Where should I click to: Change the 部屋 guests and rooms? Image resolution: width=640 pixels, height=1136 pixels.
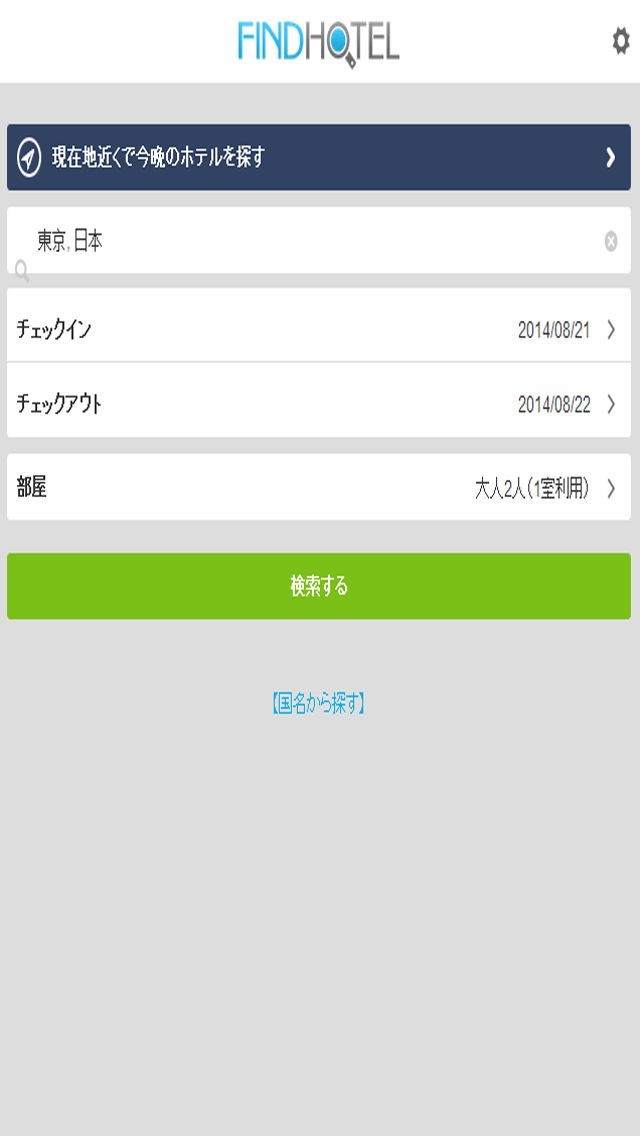point(319,488)
